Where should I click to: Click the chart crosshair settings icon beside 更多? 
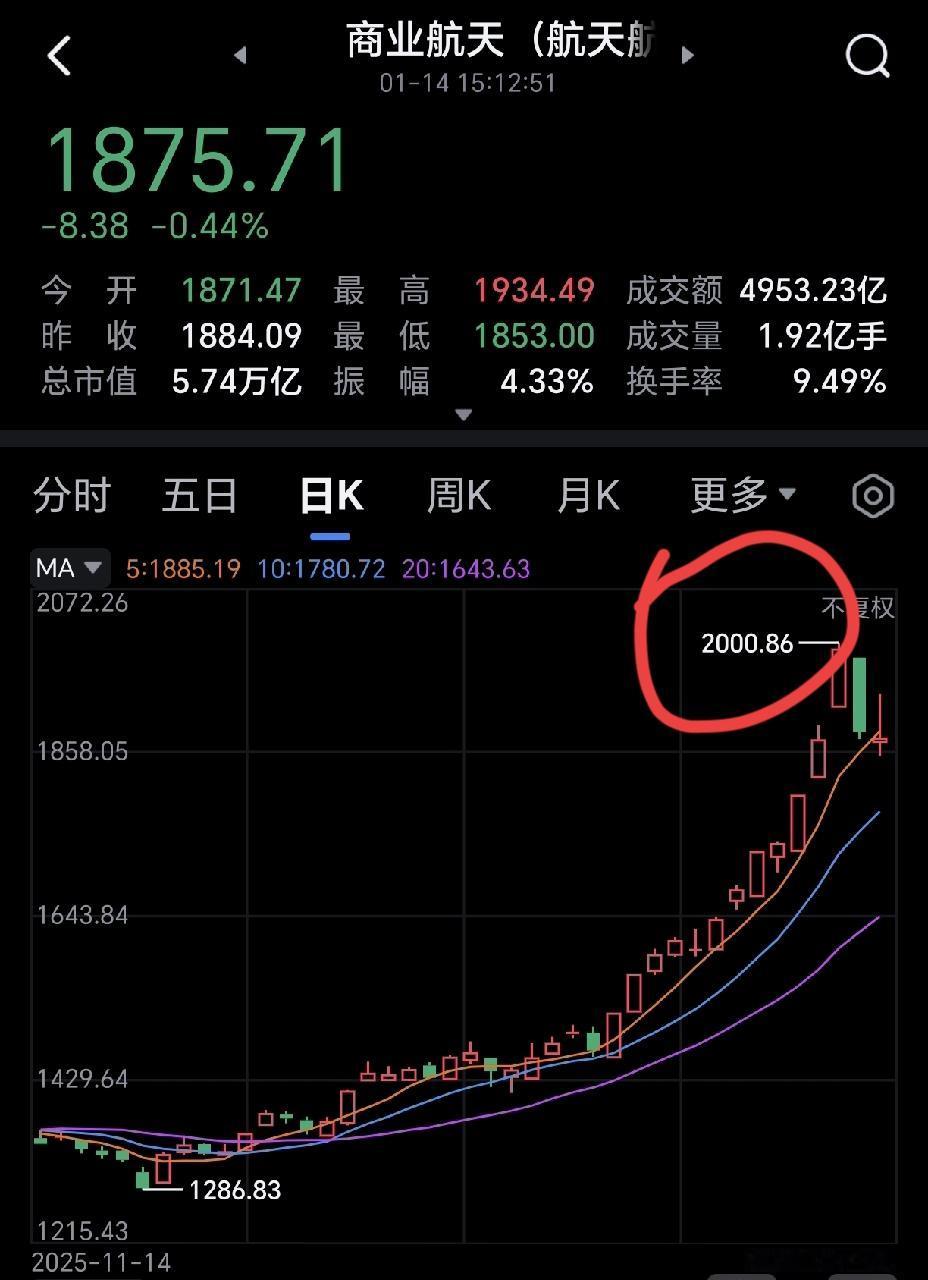click(x=871, y=495)
